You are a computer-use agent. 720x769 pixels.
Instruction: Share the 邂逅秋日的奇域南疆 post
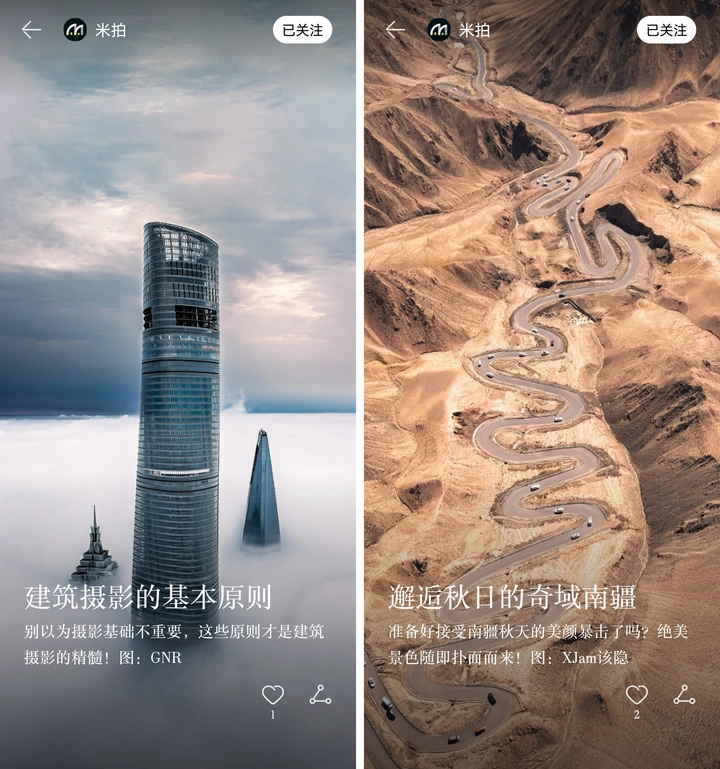tap(684, 695)
